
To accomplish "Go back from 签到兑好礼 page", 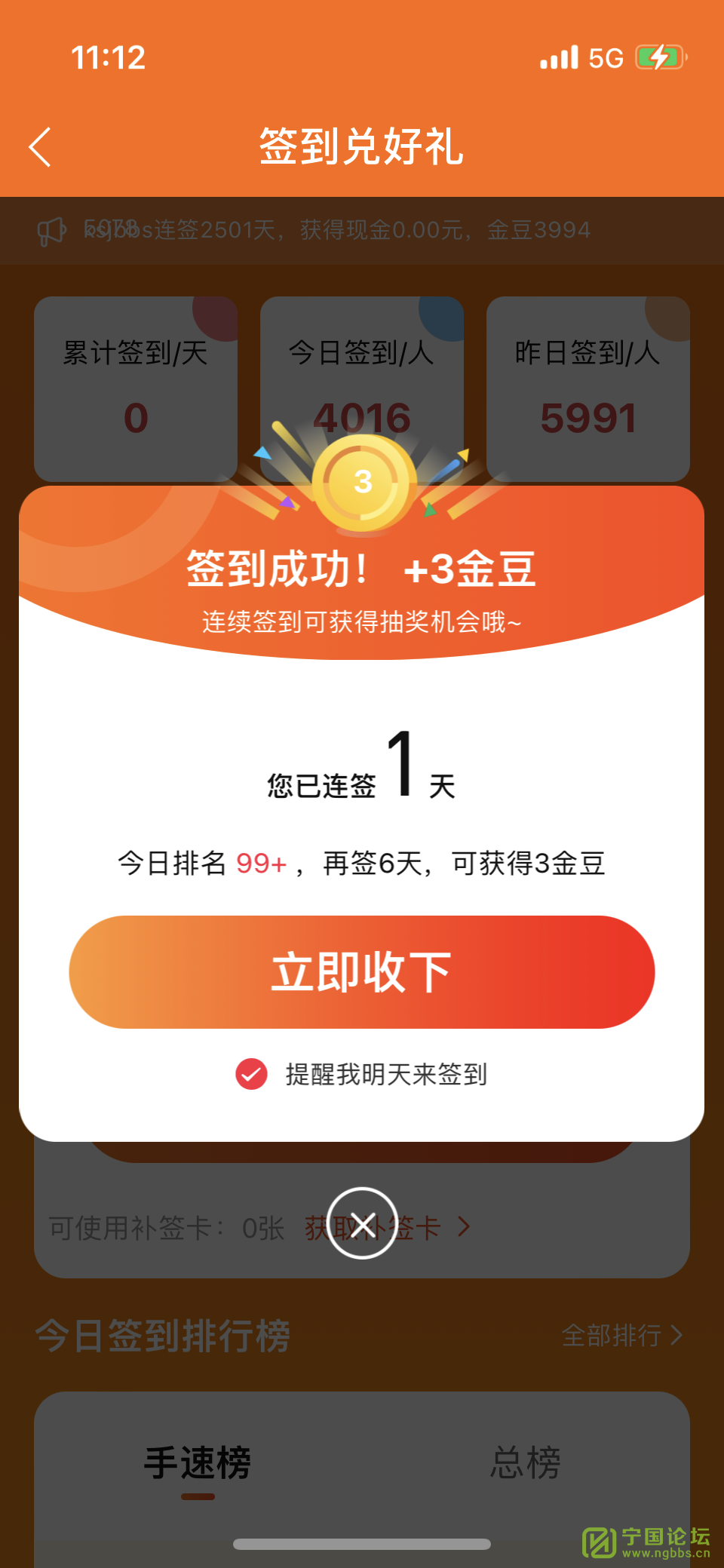I will [x=41, y=146].
